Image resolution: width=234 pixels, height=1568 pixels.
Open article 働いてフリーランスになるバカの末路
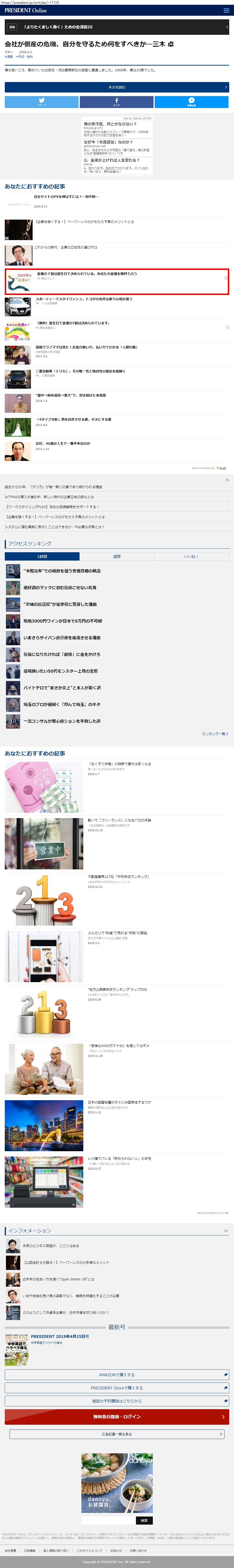pyautogui.click(x=119, y=820)
